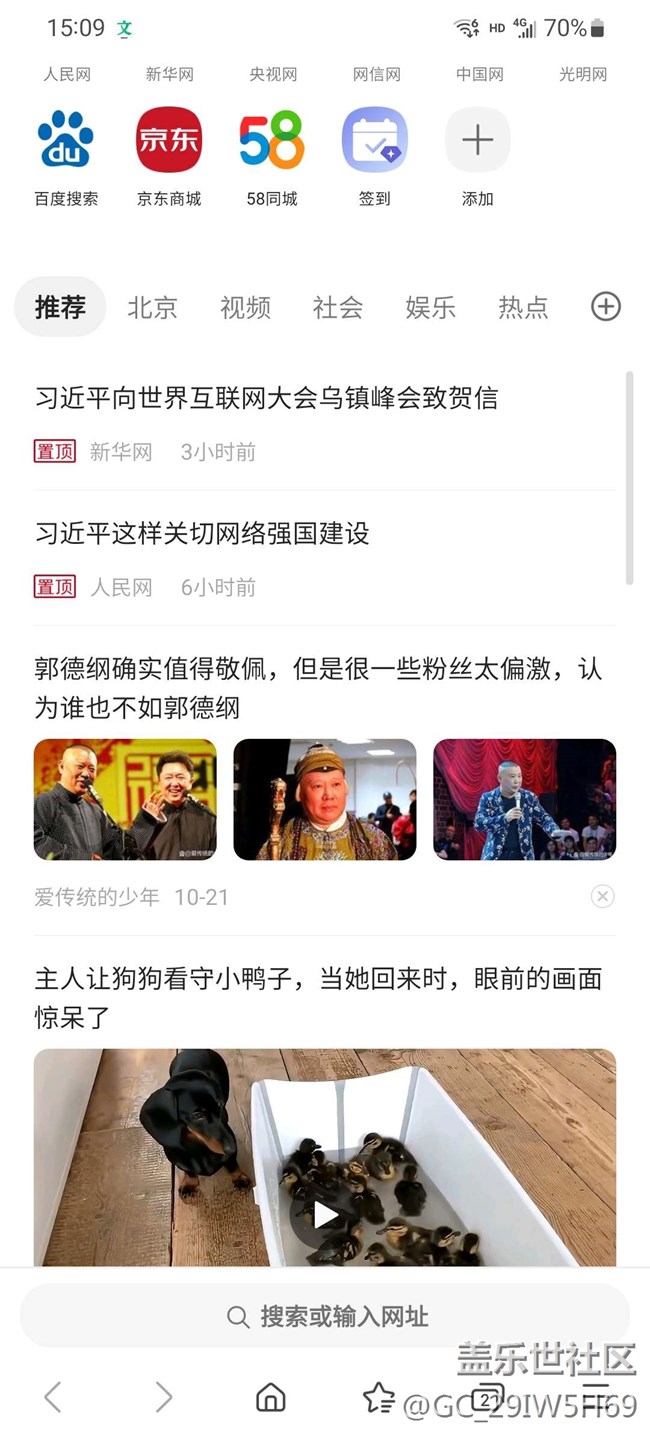Go to the 娱乐 tab
650x1444 pixels.
[431, 307]
